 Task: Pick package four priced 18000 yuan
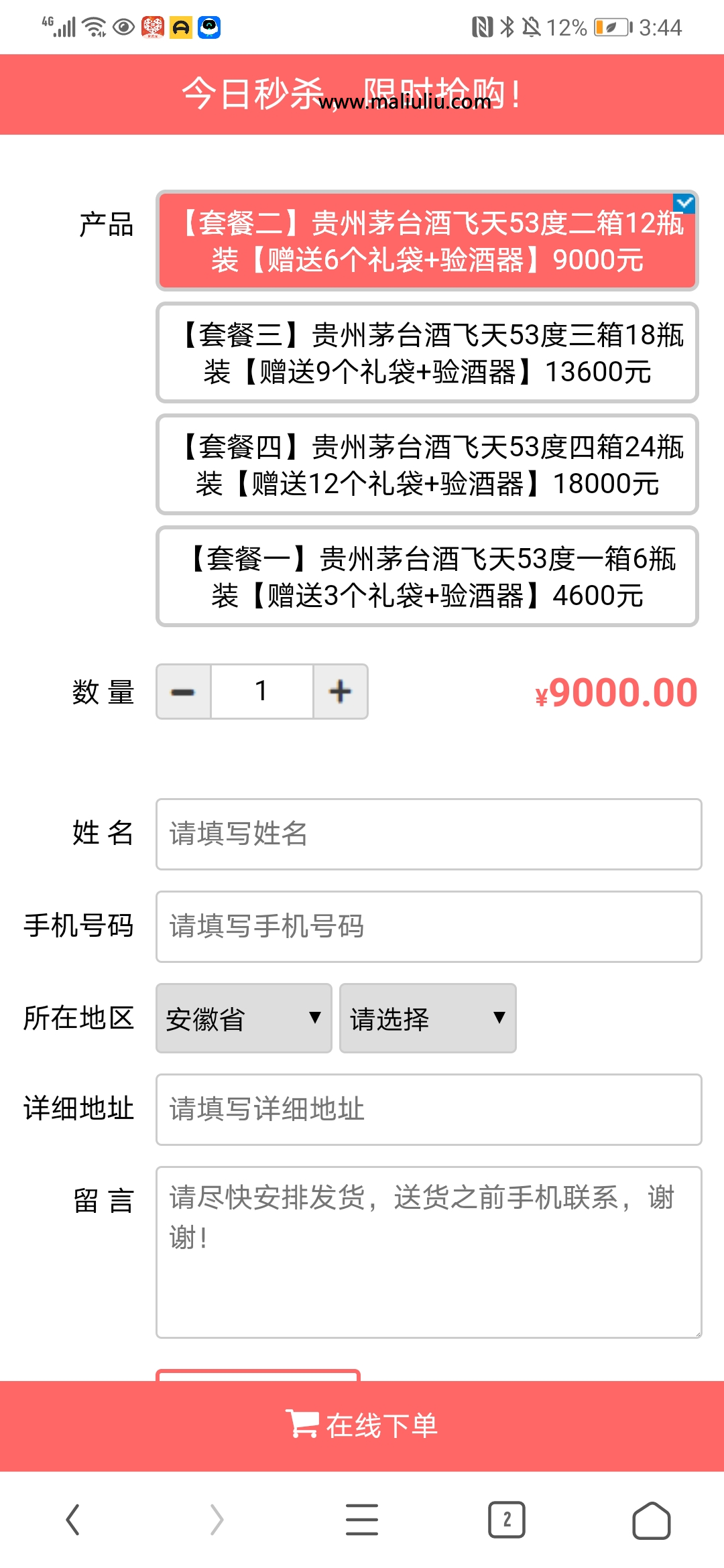[x=427, y=465]
